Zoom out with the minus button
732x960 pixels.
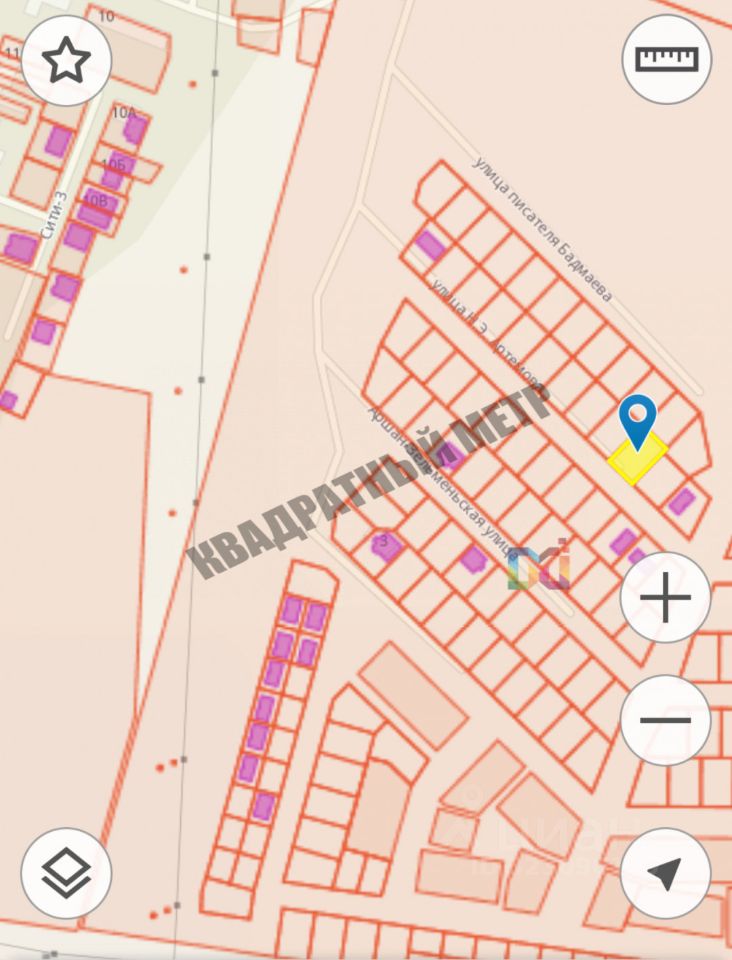[665, 720]
